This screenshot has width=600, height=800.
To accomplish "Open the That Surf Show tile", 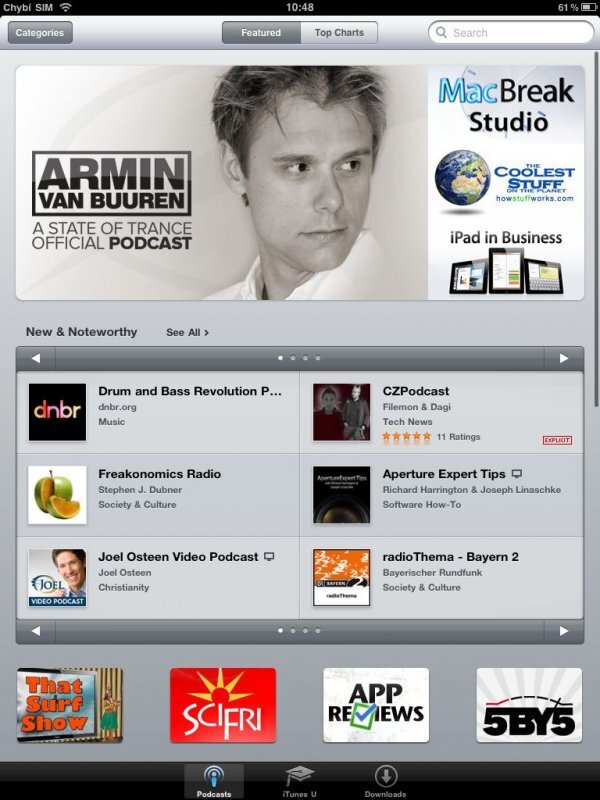I will click(x=70, y=705).
